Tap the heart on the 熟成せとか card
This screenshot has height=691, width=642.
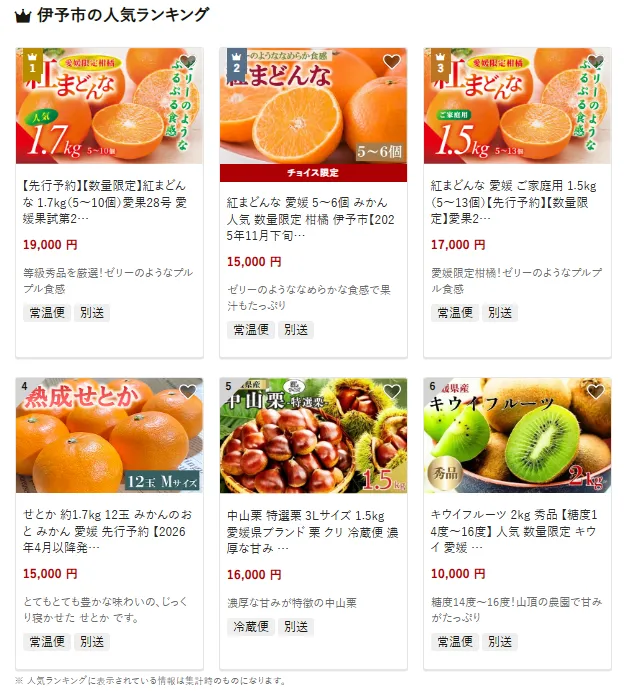[x=188, y=392]
